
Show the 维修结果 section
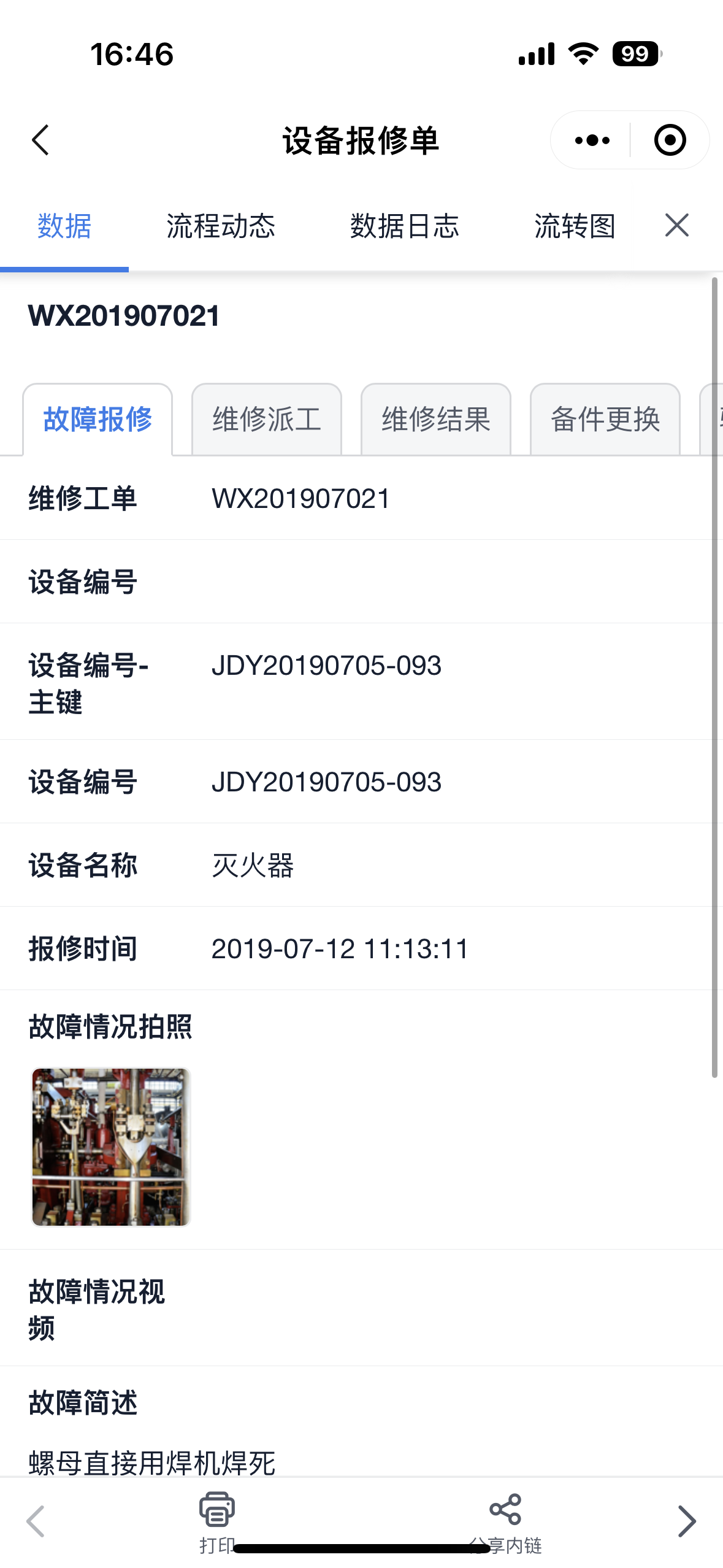[x=436, y=420]
